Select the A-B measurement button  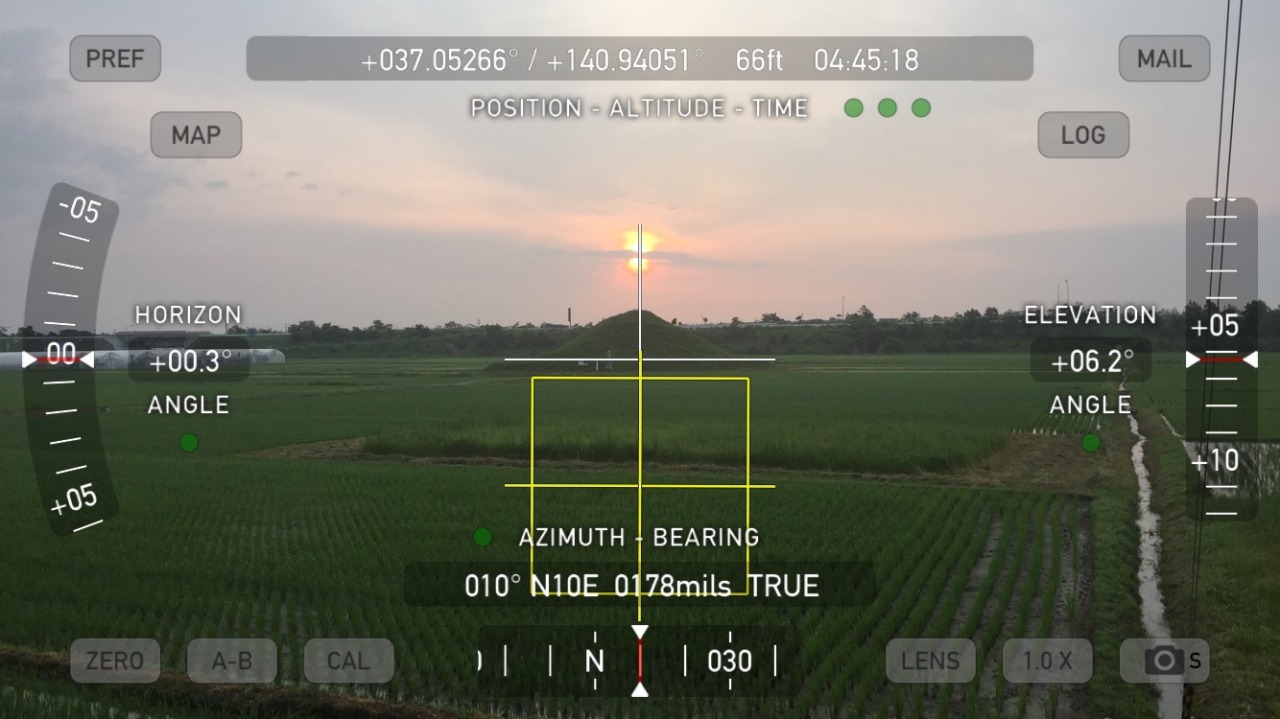coord(232,661)
